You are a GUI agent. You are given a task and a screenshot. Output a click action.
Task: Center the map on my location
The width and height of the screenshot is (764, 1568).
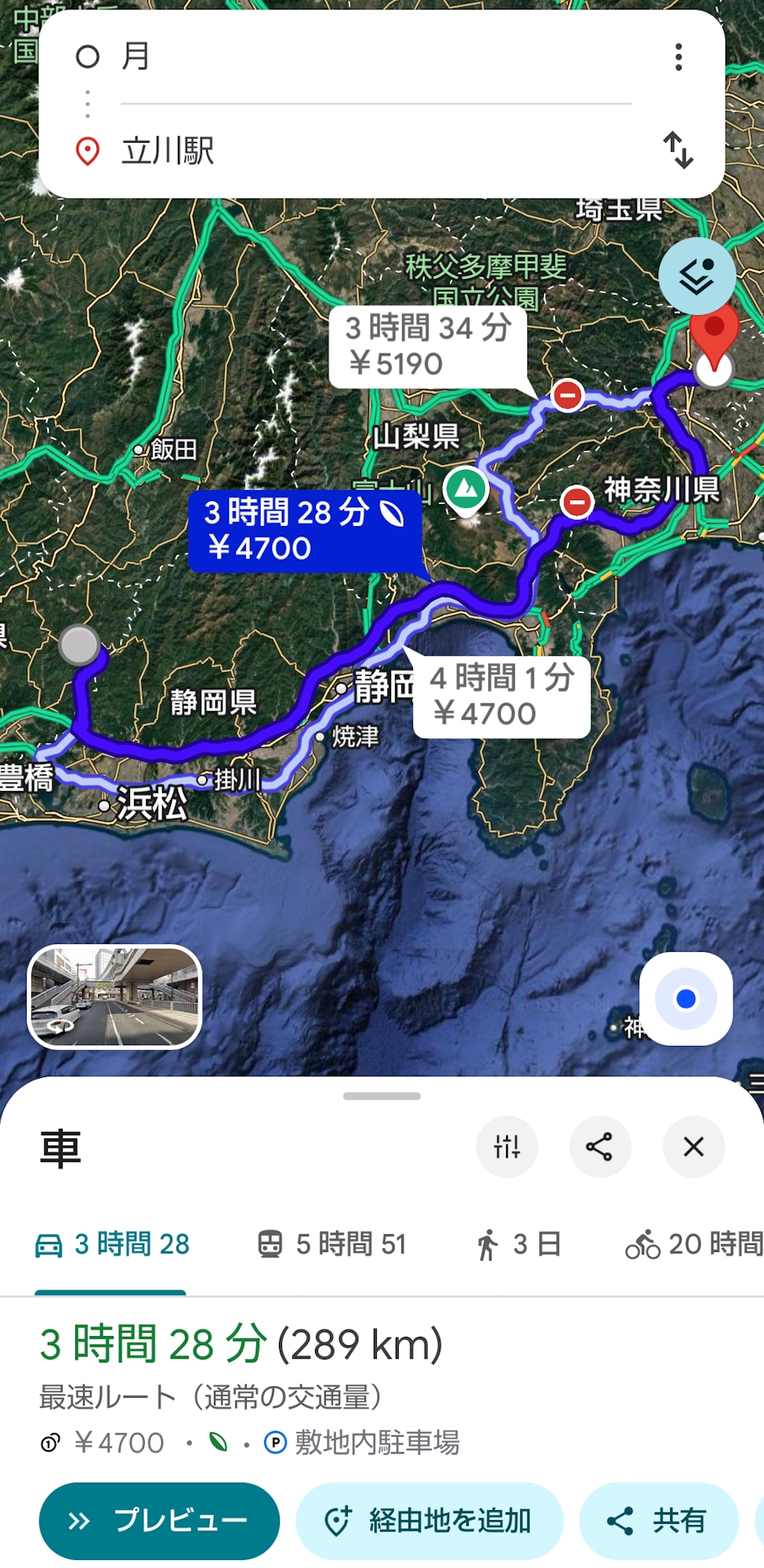click(686, 998)
